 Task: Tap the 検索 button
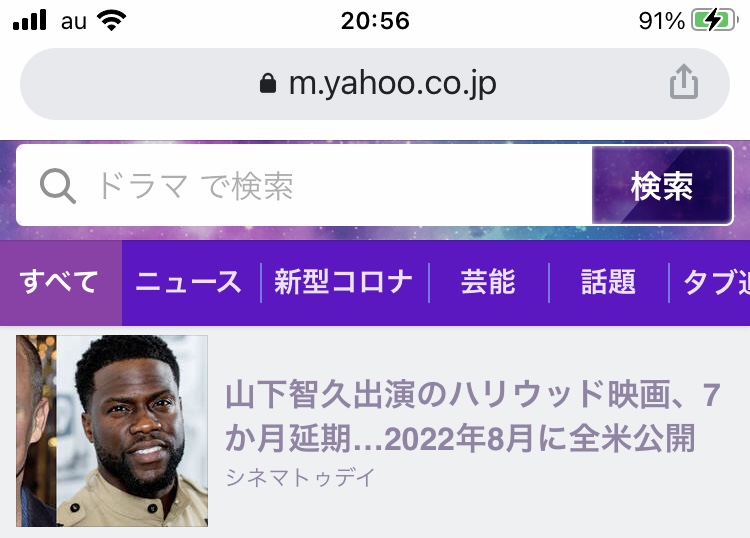click(662, 186)
